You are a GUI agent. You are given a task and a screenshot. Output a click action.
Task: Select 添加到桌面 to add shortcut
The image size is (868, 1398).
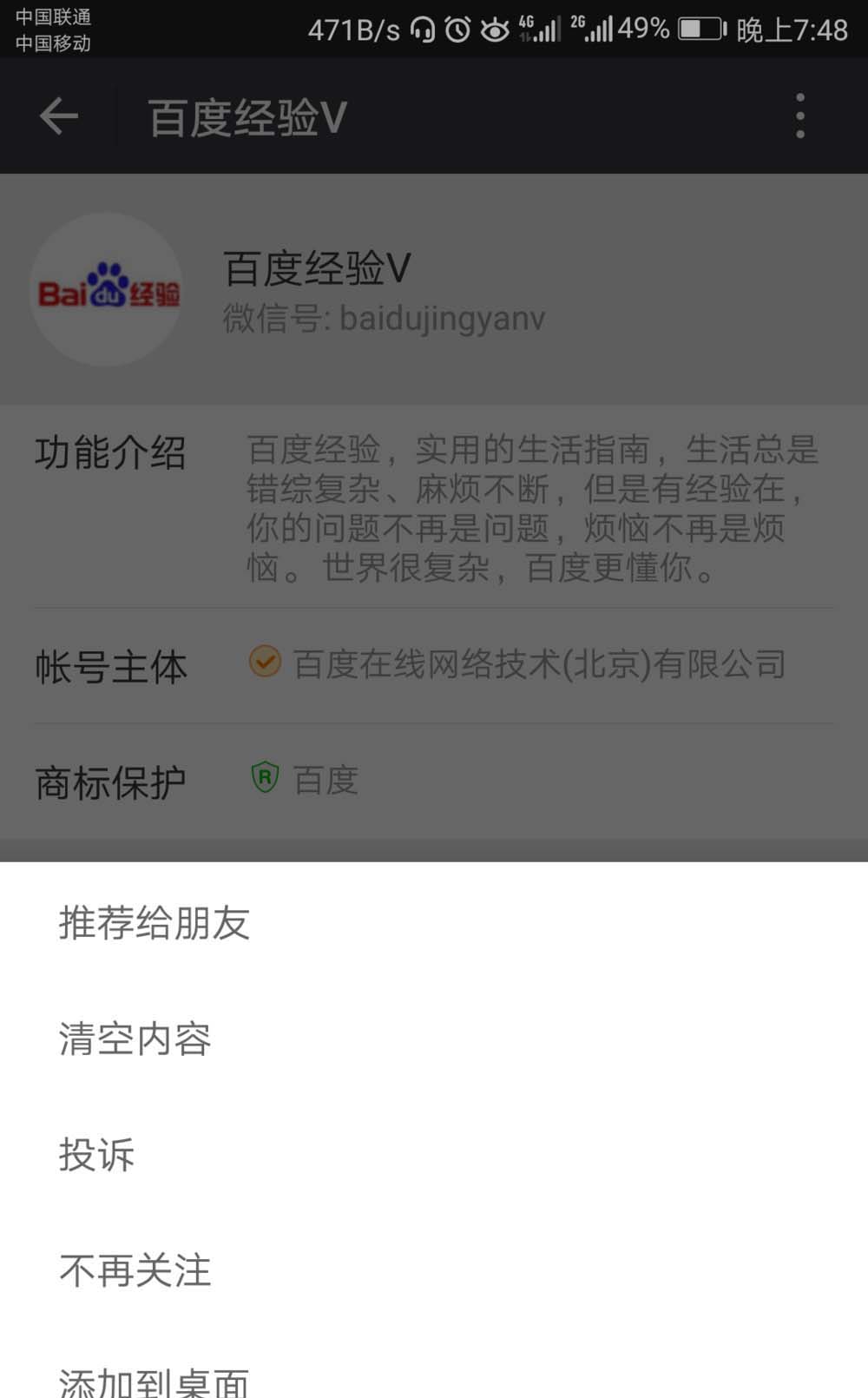(x=155, y=1381)
